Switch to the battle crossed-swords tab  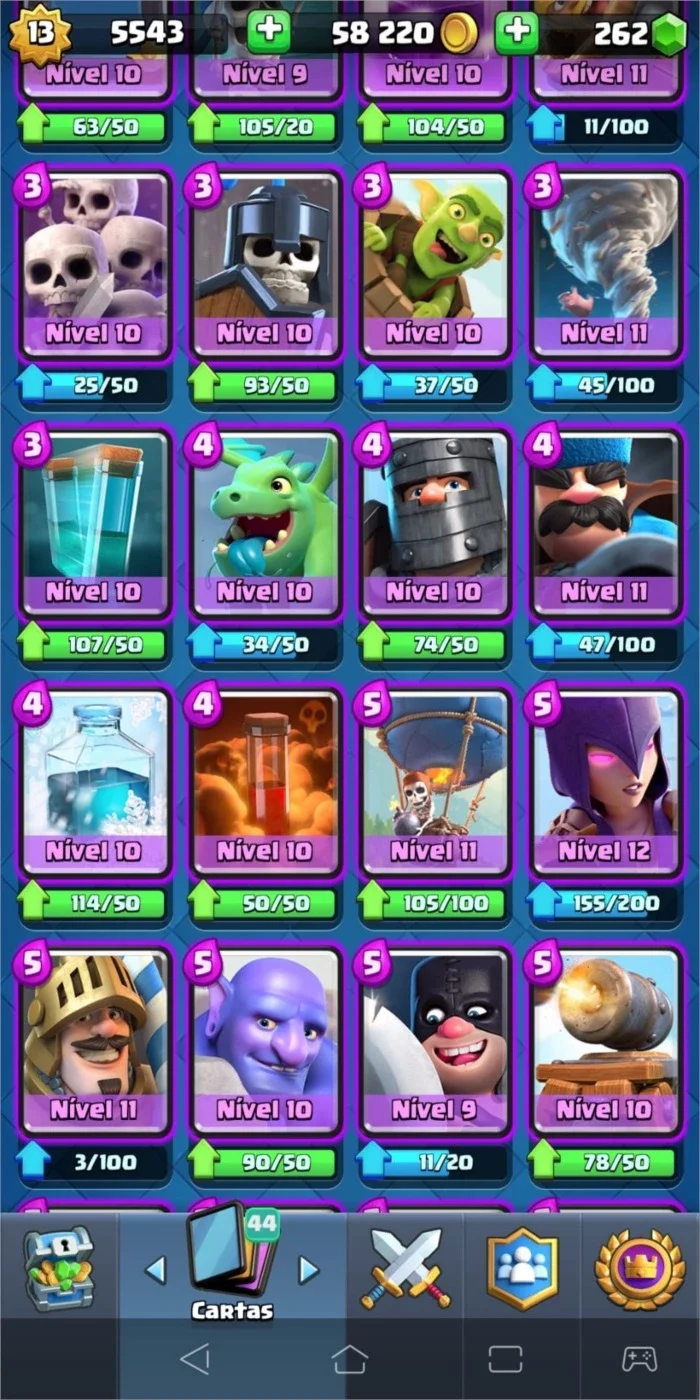[405, 1268]
